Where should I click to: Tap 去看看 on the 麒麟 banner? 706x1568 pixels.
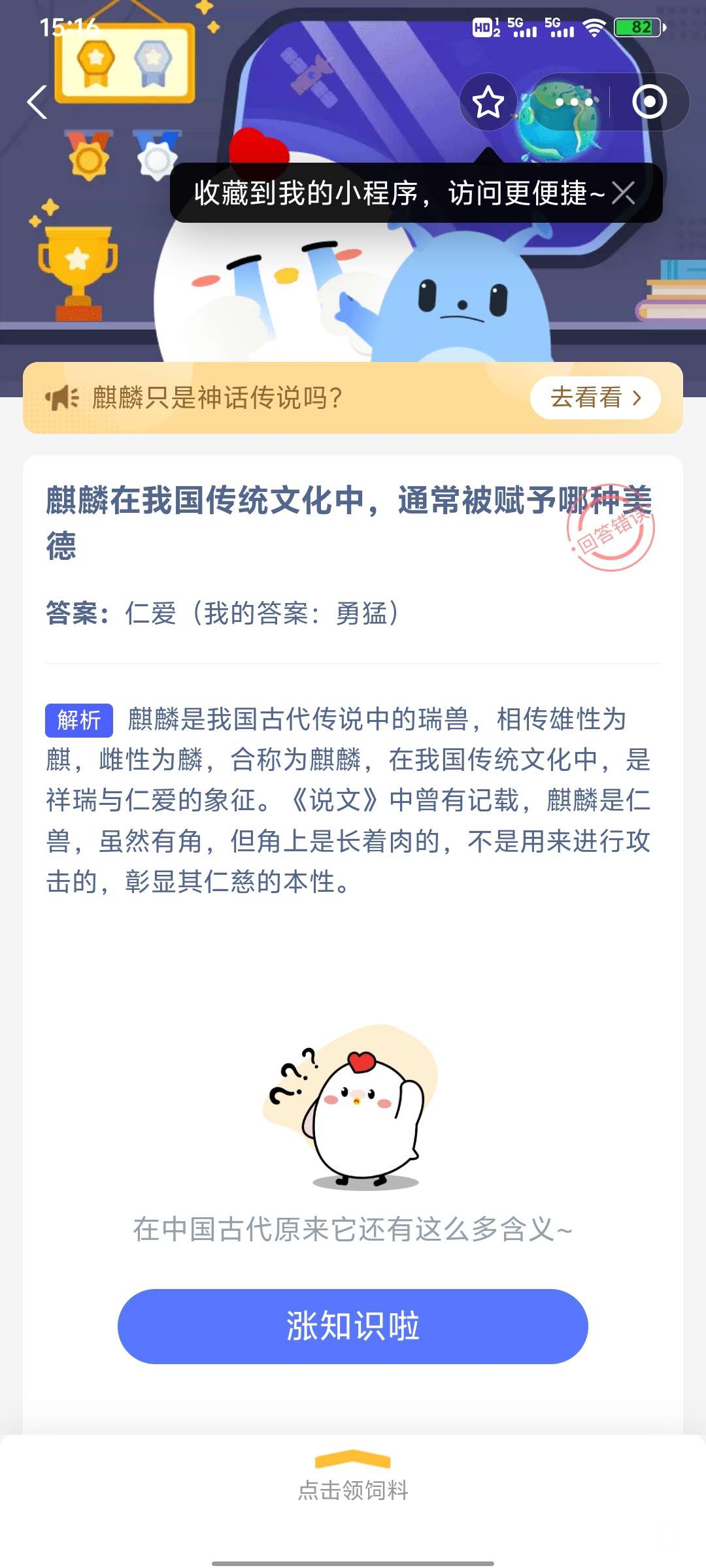click(595, 398)
